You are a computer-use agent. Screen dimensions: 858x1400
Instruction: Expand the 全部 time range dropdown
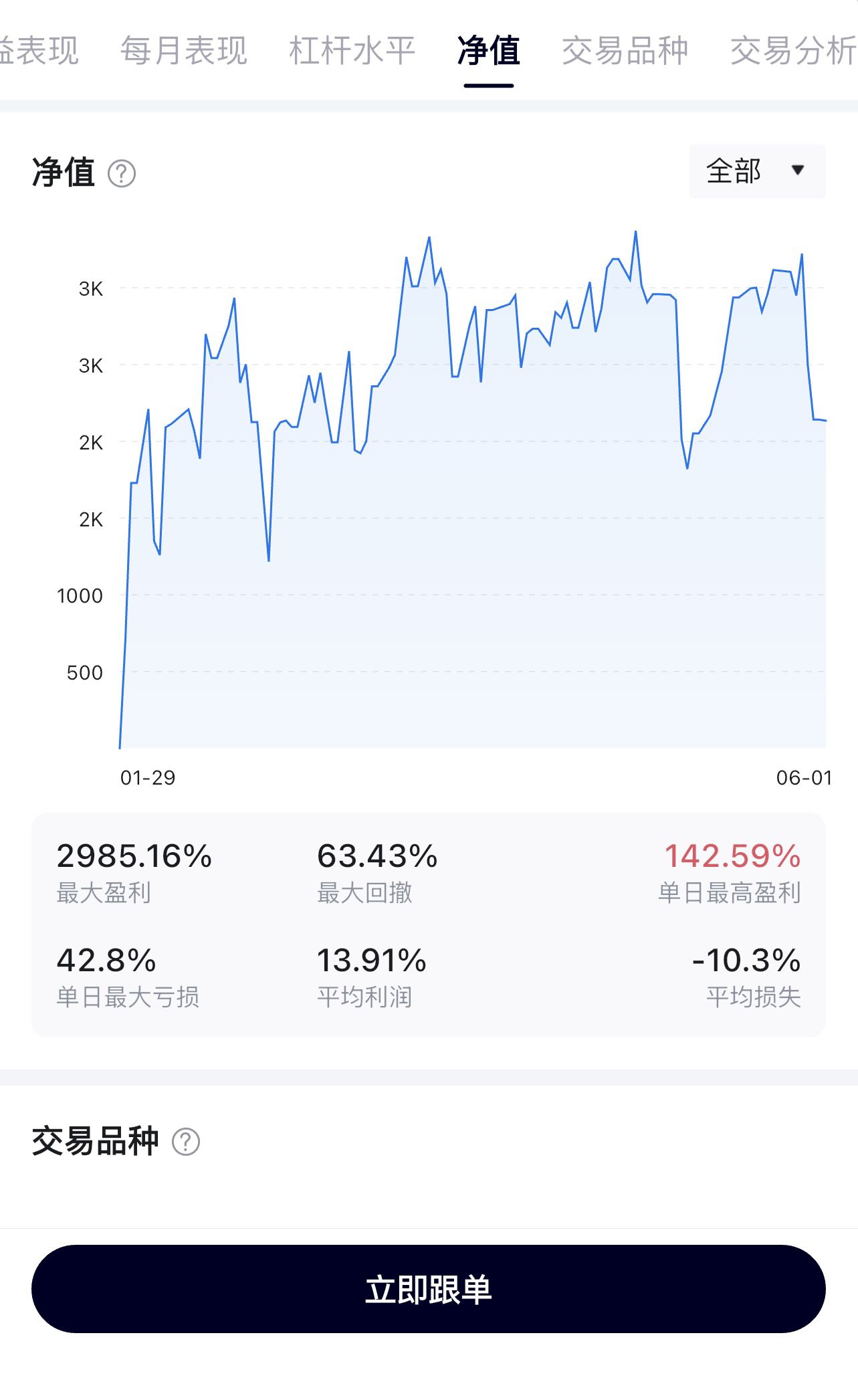pyautogui.click(x=757, y=171)
